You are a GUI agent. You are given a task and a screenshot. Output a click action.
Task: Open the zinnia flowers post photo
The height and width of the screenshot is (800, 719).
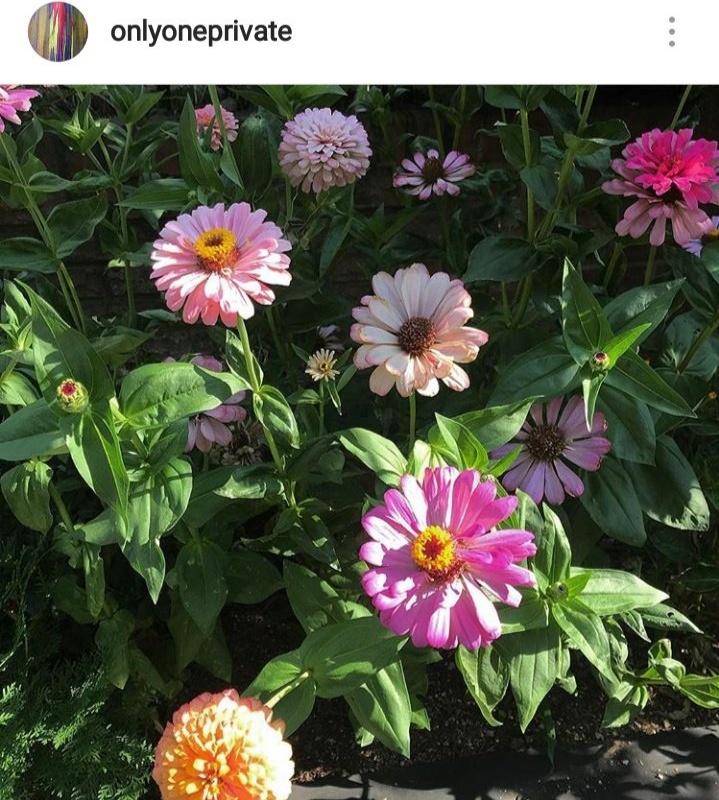pos(360,442)
